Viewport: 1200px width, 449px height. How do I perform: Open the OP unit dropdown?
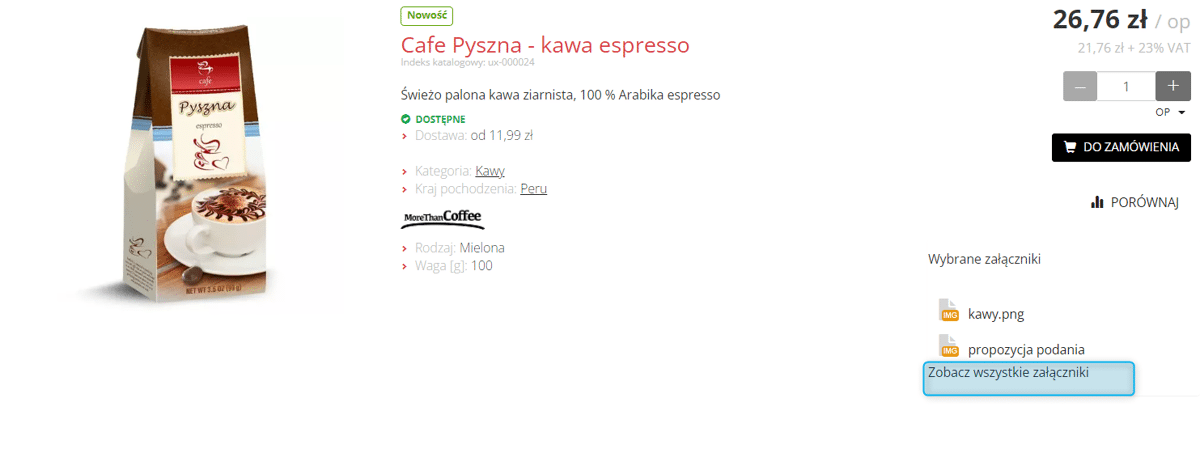(1171, 112)
